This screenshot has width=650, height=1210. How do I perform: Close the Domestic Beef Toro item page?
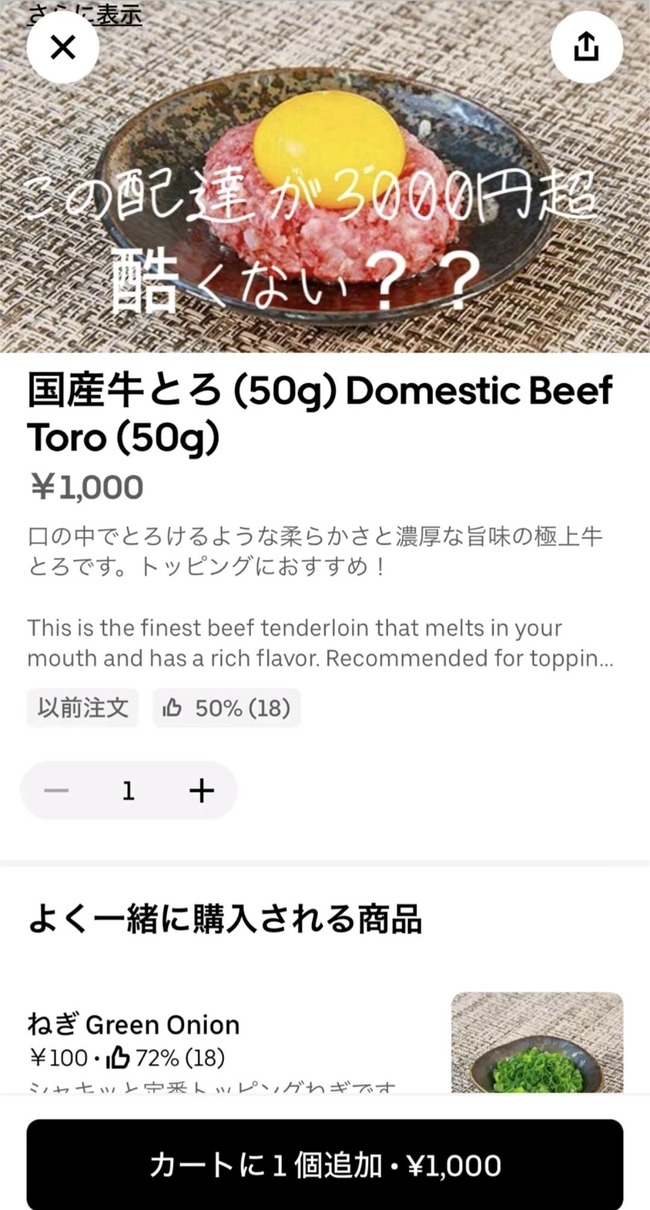pyautogui.click(x=63, y=47)
